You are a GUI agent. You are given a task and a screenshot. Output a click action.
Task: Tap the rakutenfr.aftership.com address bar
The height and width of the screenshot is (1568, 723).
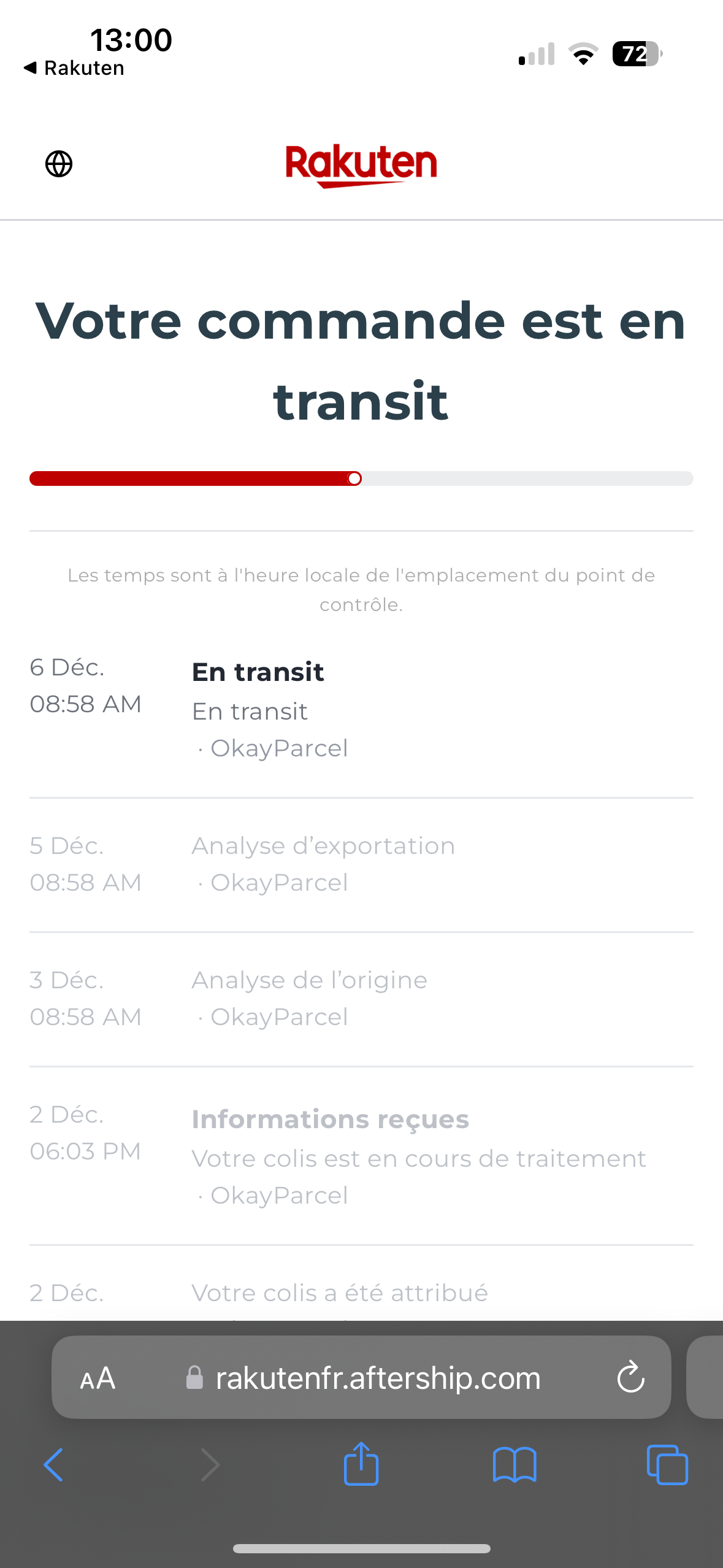(x=377, y=1378)
